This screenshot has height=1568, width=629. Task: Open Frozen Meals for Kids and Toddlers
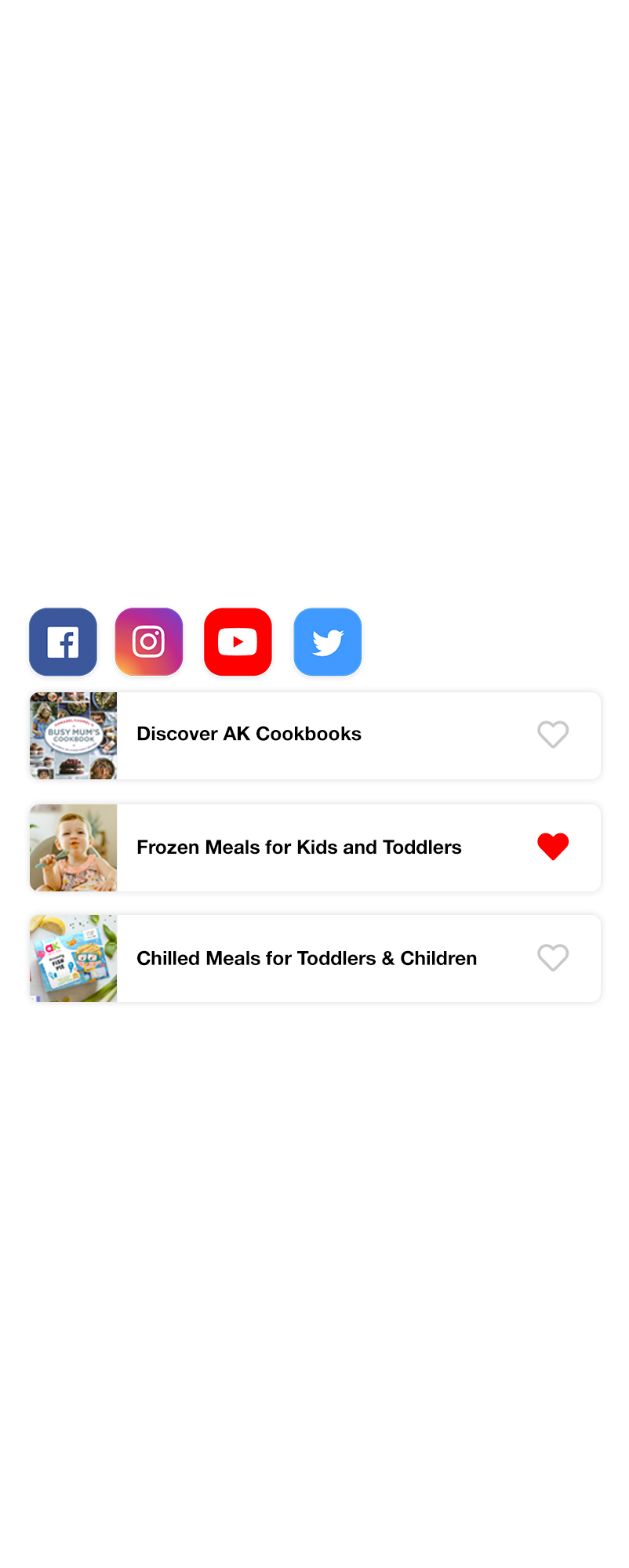(x=299, y=848)
